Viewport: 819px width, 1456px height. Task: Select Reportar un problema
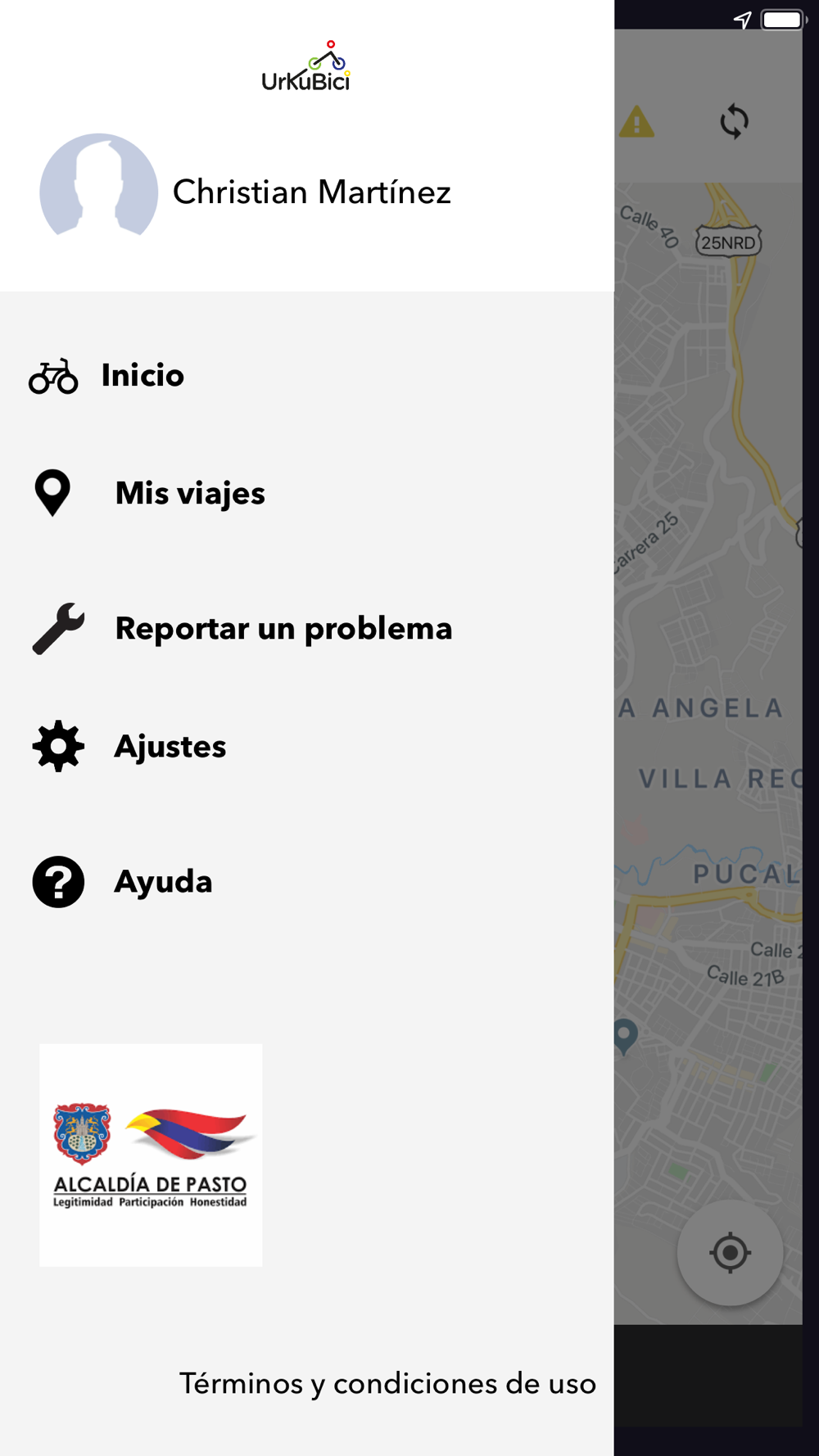point(307,628)
